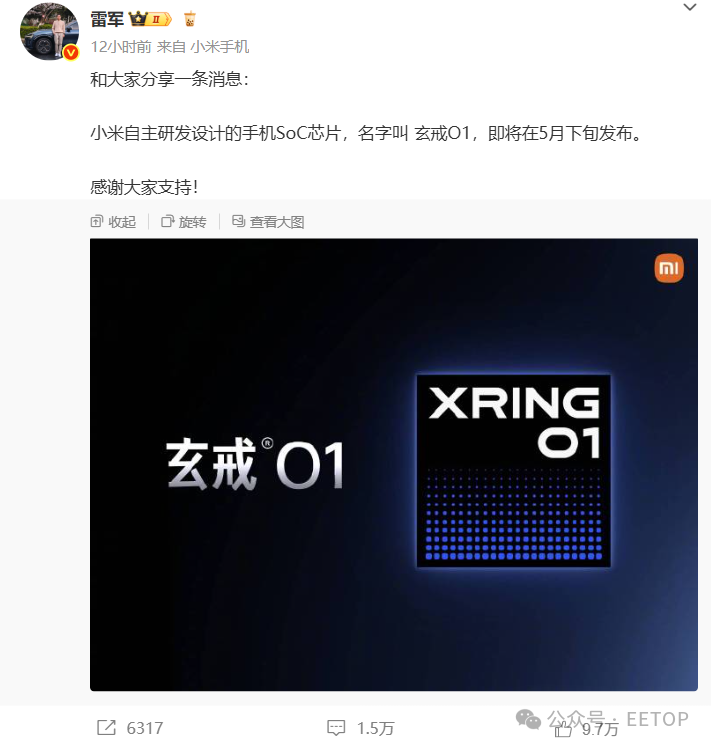This screenshot has width=711, height=747.
Task: Repost this post with 6317 shares
Action: pos(130,728)
